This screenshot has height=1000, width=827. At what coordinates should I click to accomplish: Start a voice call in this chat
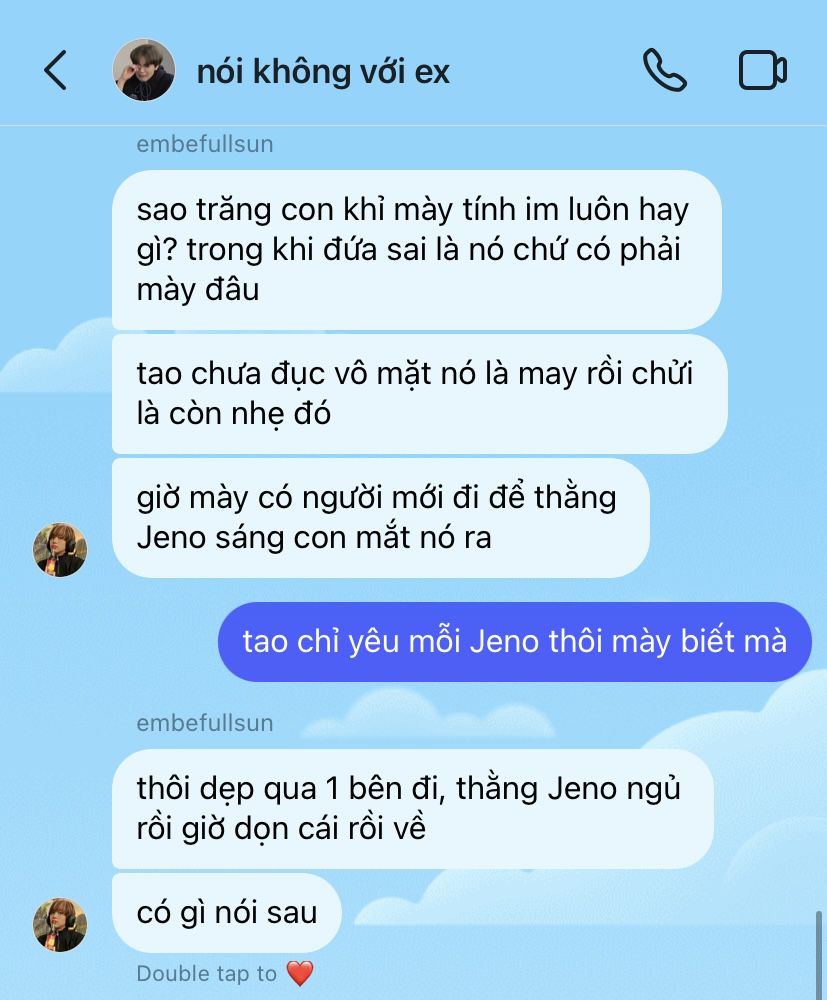[x=664, y=71]
